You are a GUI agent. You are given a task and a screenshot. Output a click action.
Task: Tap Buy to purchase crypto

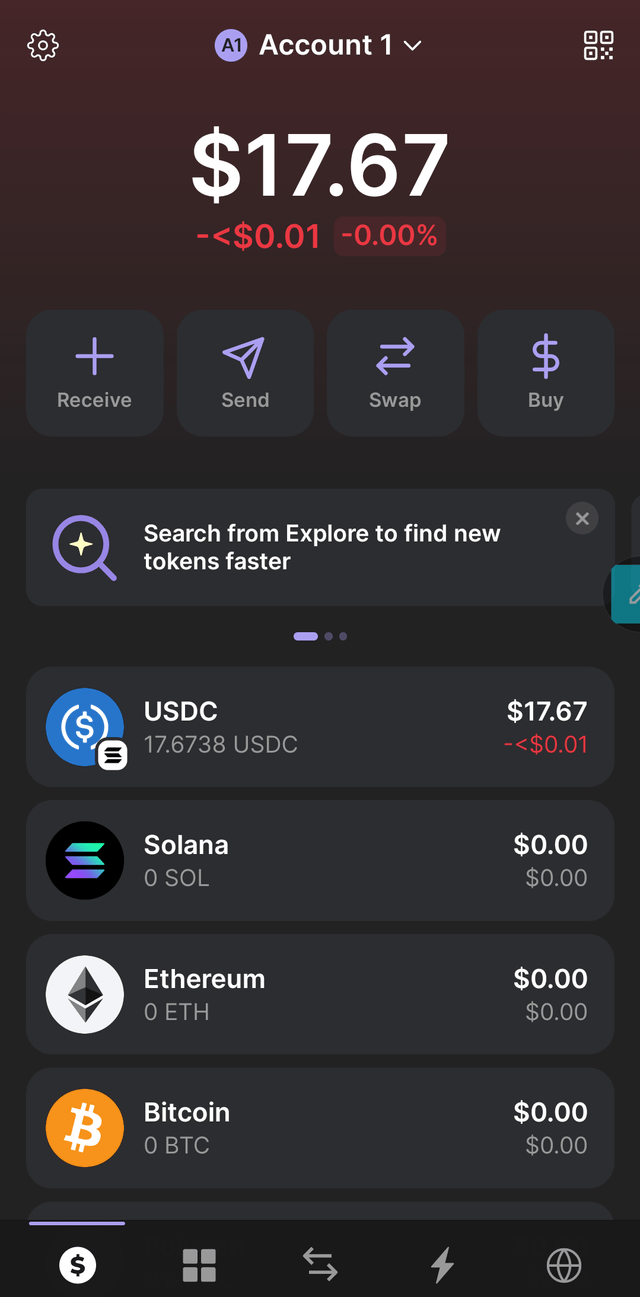click(545, 373)
